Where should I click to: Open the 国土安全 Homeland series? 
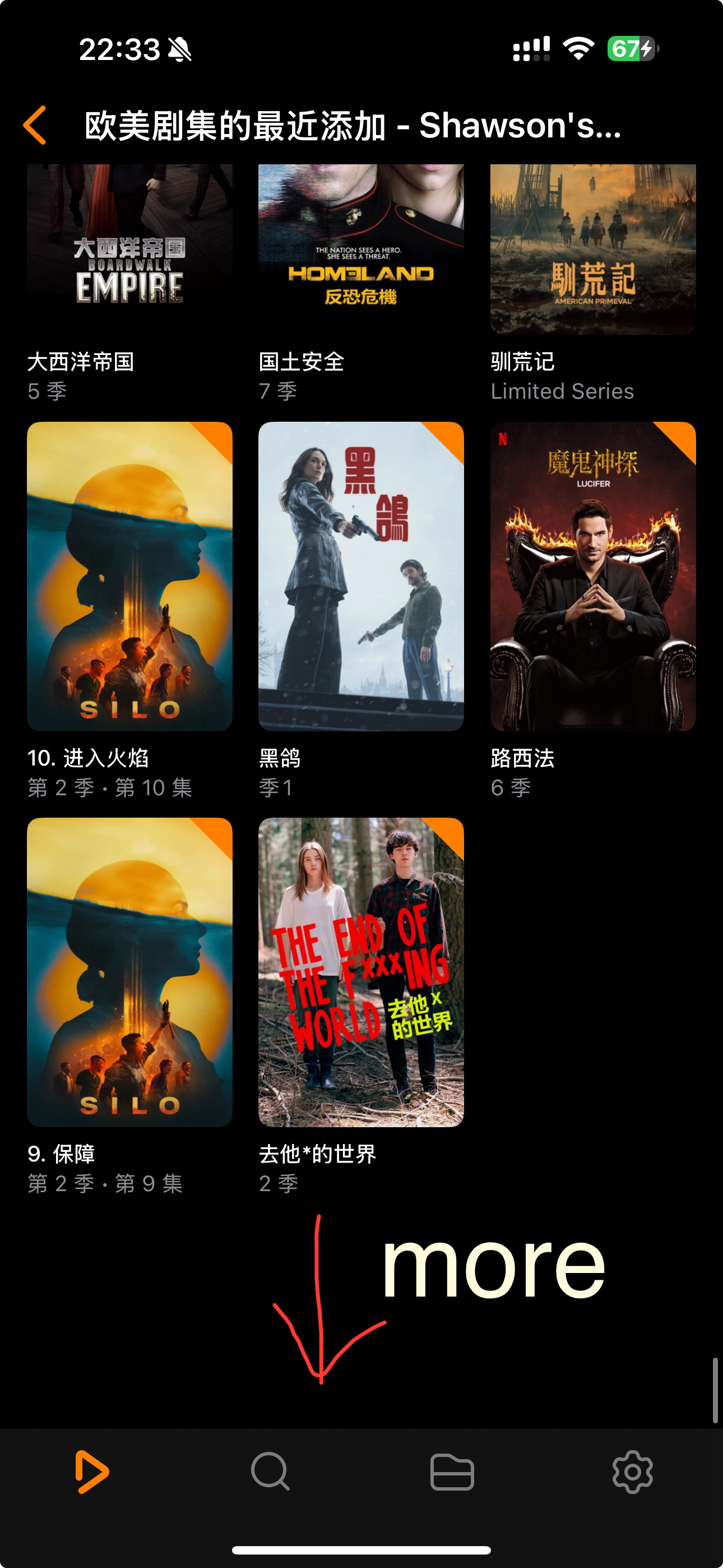361,250
